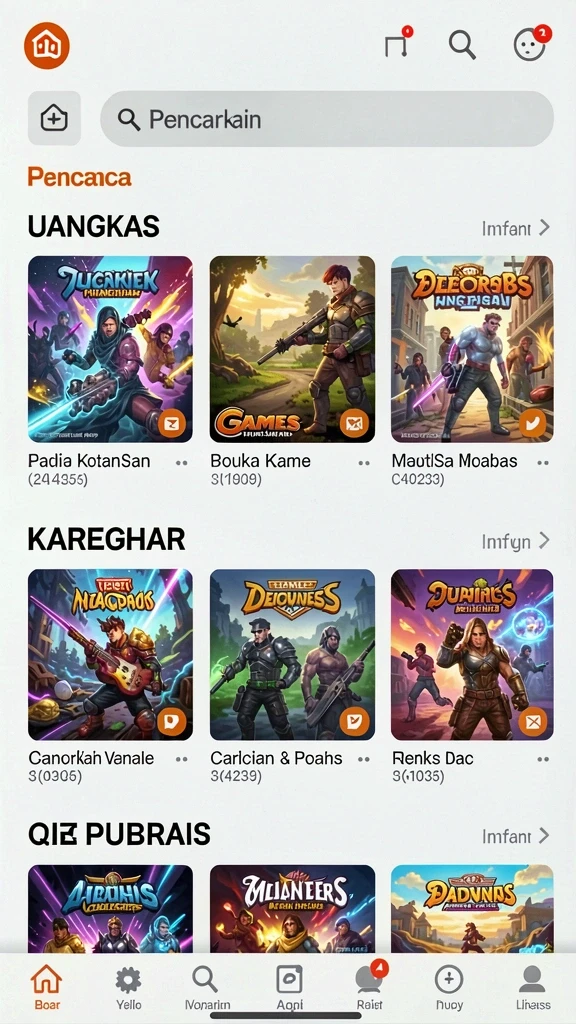Switch to the Raist tab with badge
576x1024 pixels.
click(370, 986)
